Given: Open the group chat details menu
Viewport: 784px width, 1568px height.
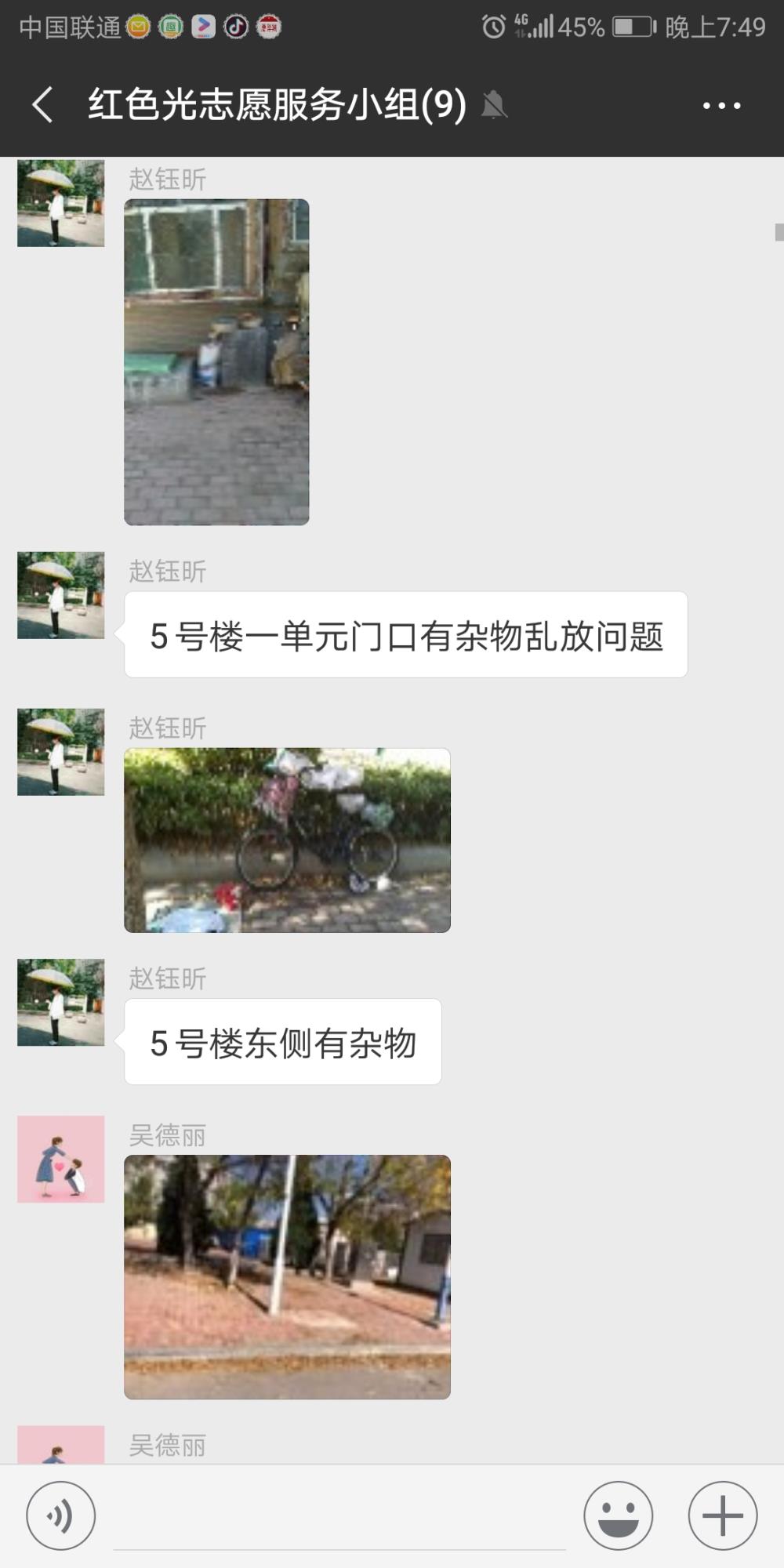Looking at the screenshot, I should pos(721,105).
